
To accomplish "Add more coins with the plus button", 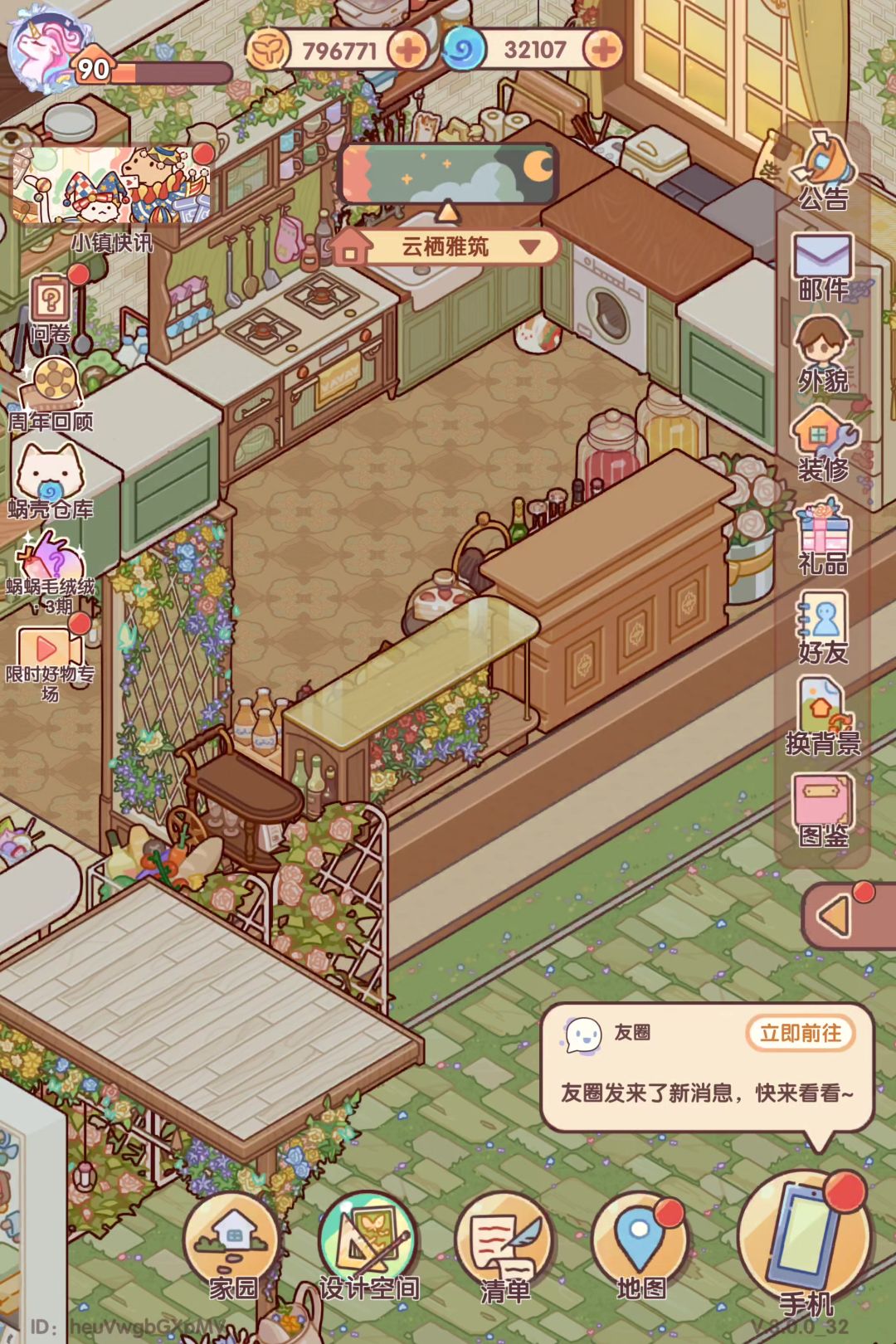I will [x=407, y=51].
